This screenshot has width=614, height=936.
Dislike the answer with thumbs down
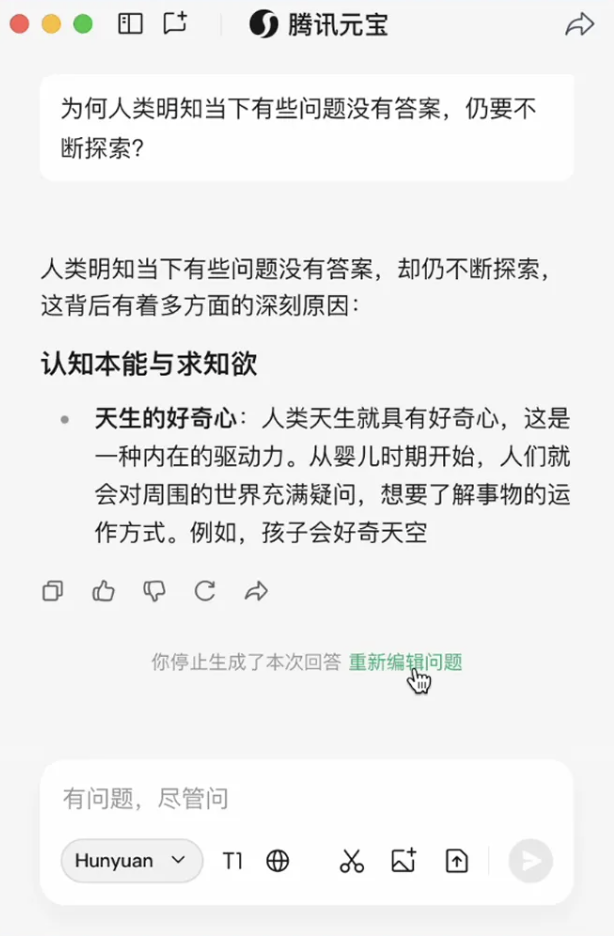coord(154,591)
